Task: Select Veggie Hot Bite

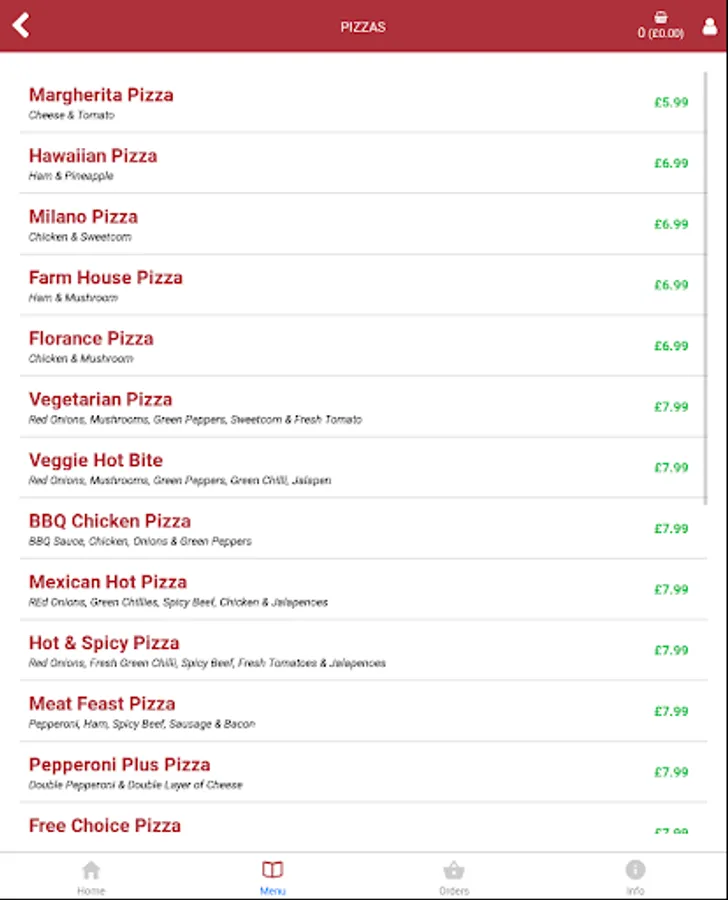Action: click(x=95, y=462)
